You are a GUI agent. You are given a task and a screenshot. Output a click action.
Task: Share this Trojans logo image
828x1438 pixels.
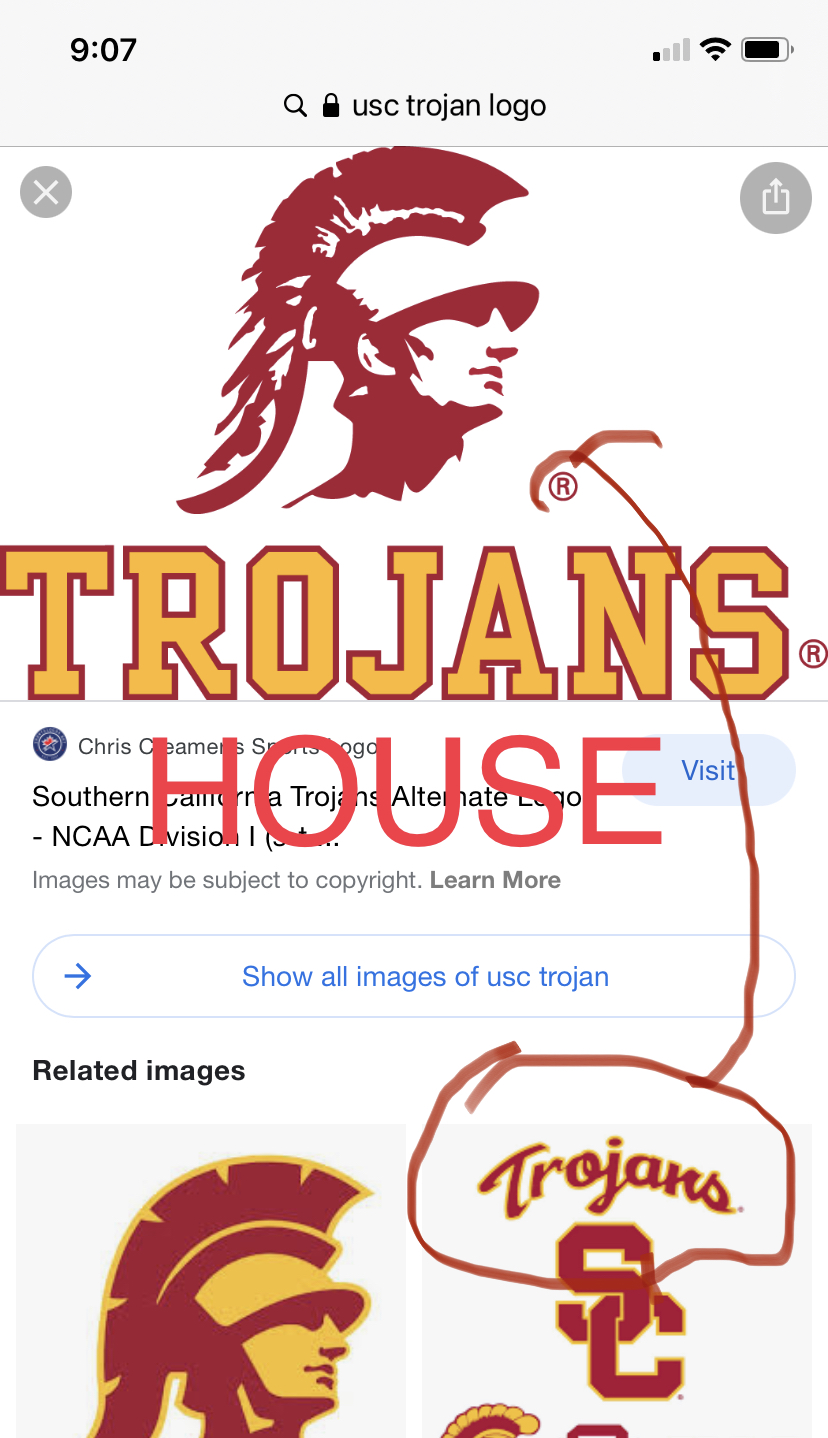[x=775, y=197]
